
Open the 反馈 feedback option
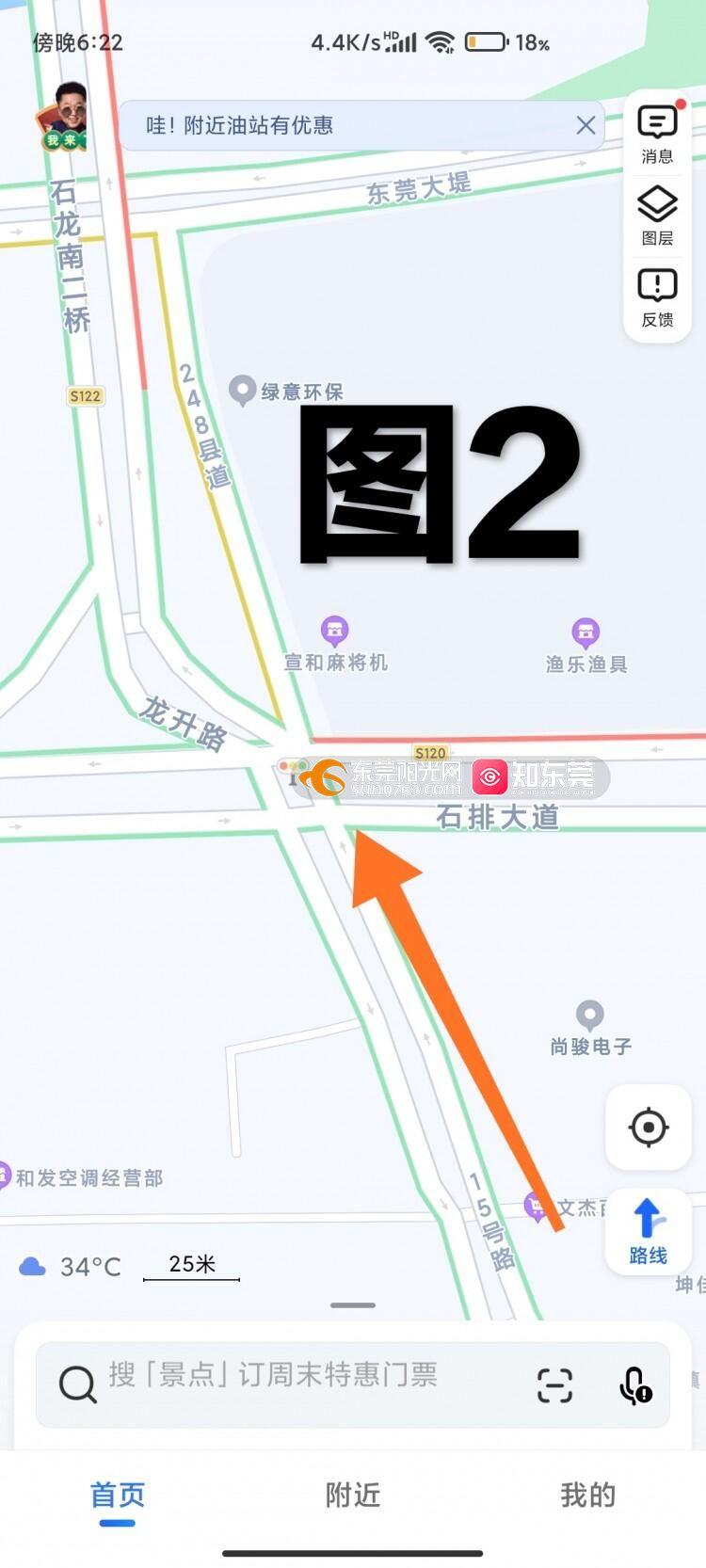[x=657, y=297]
